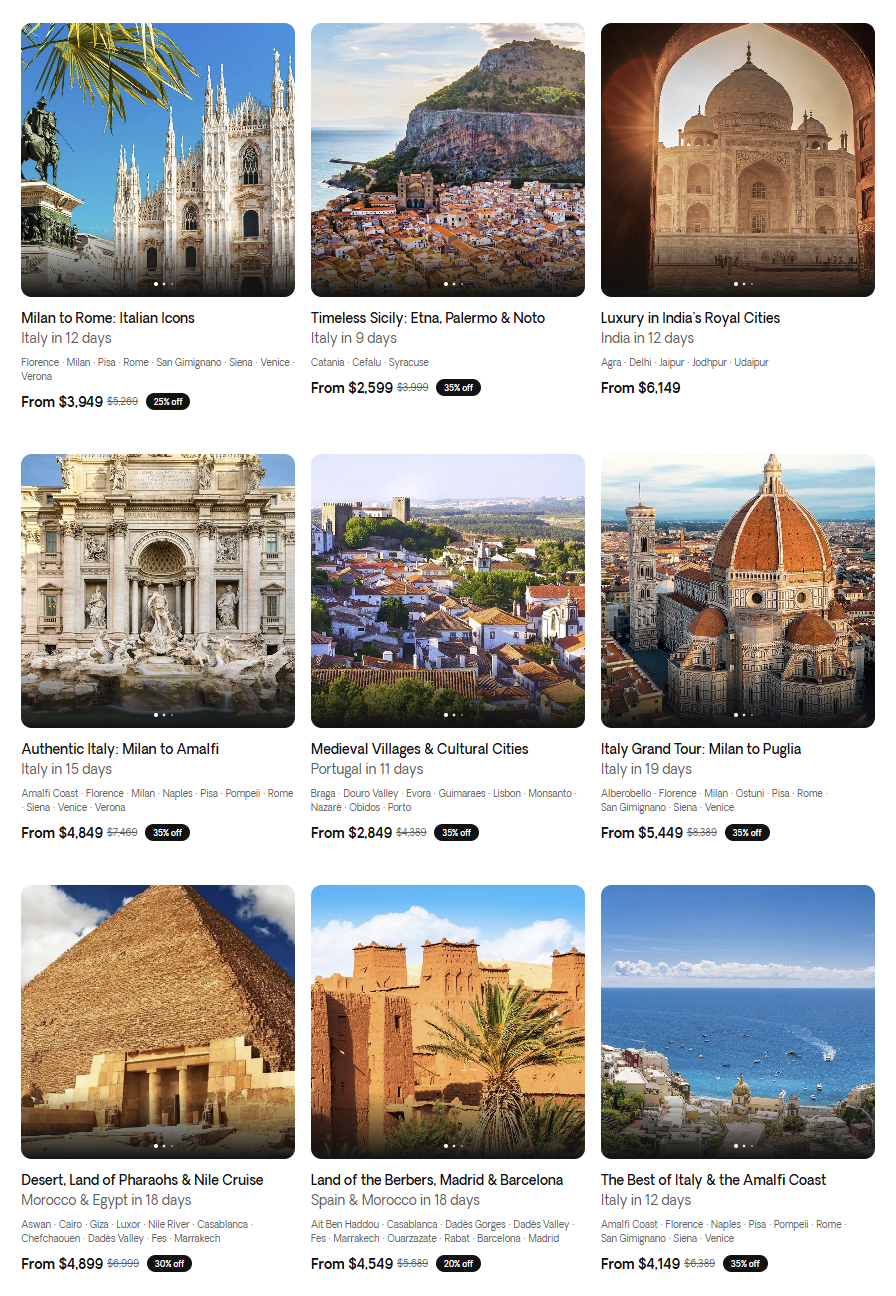Select the Land of the Berbers, Madrid & Barcelona tour
This screenshot has width=896, height=1296.
point(437,1180)
